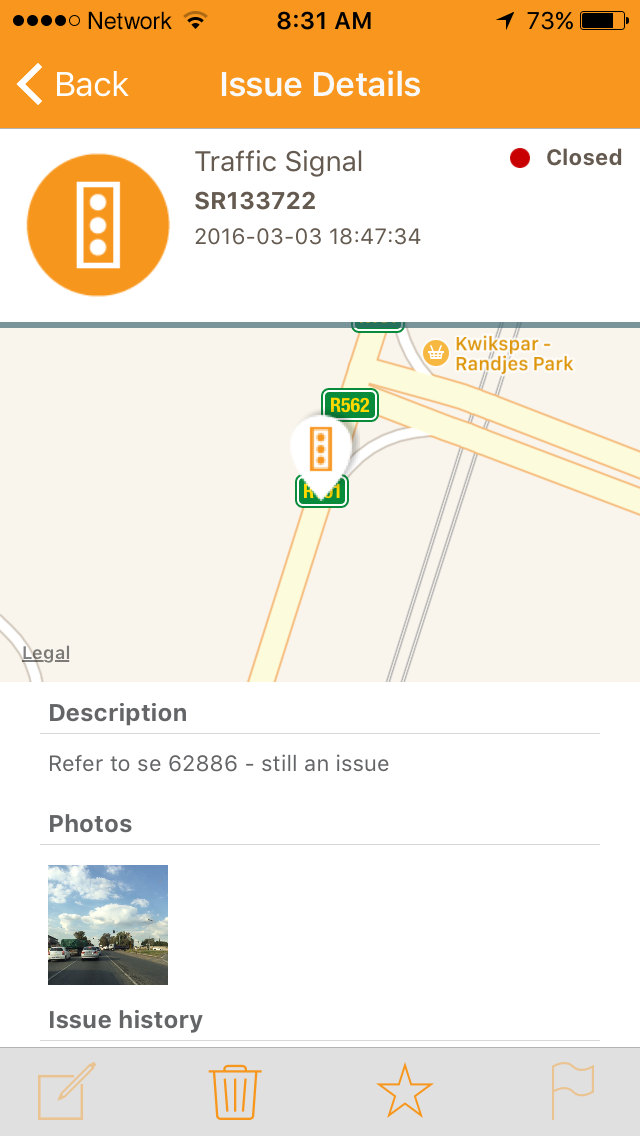This screenshot has height=1136, width=640.
Task: Go back from Issue Details
Action: [x=73, y=85]
